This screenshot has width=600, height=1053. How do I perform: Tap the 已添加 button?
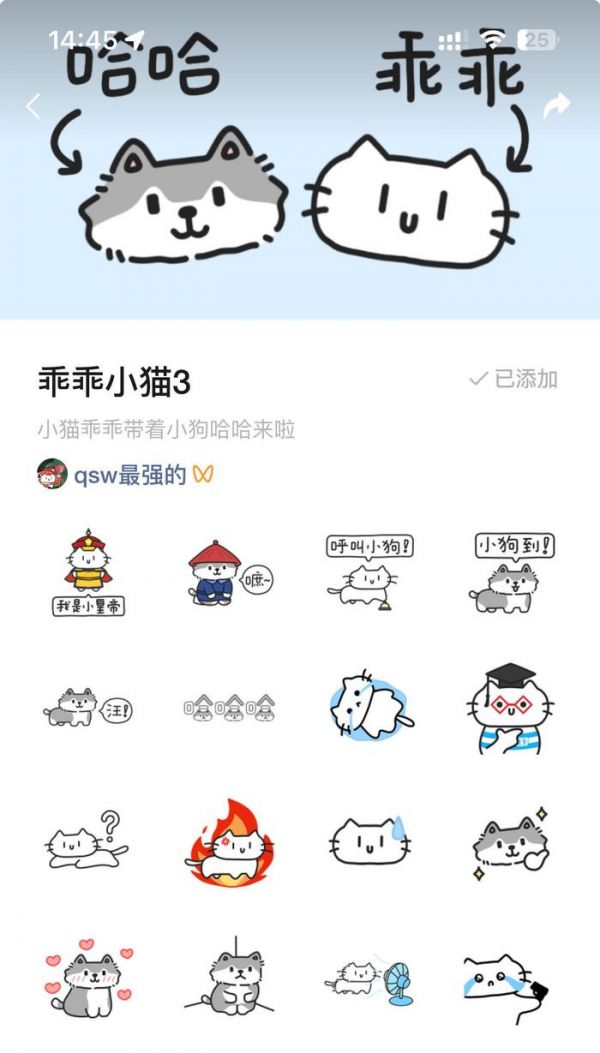pyautogui.click(x=514, y=379)
